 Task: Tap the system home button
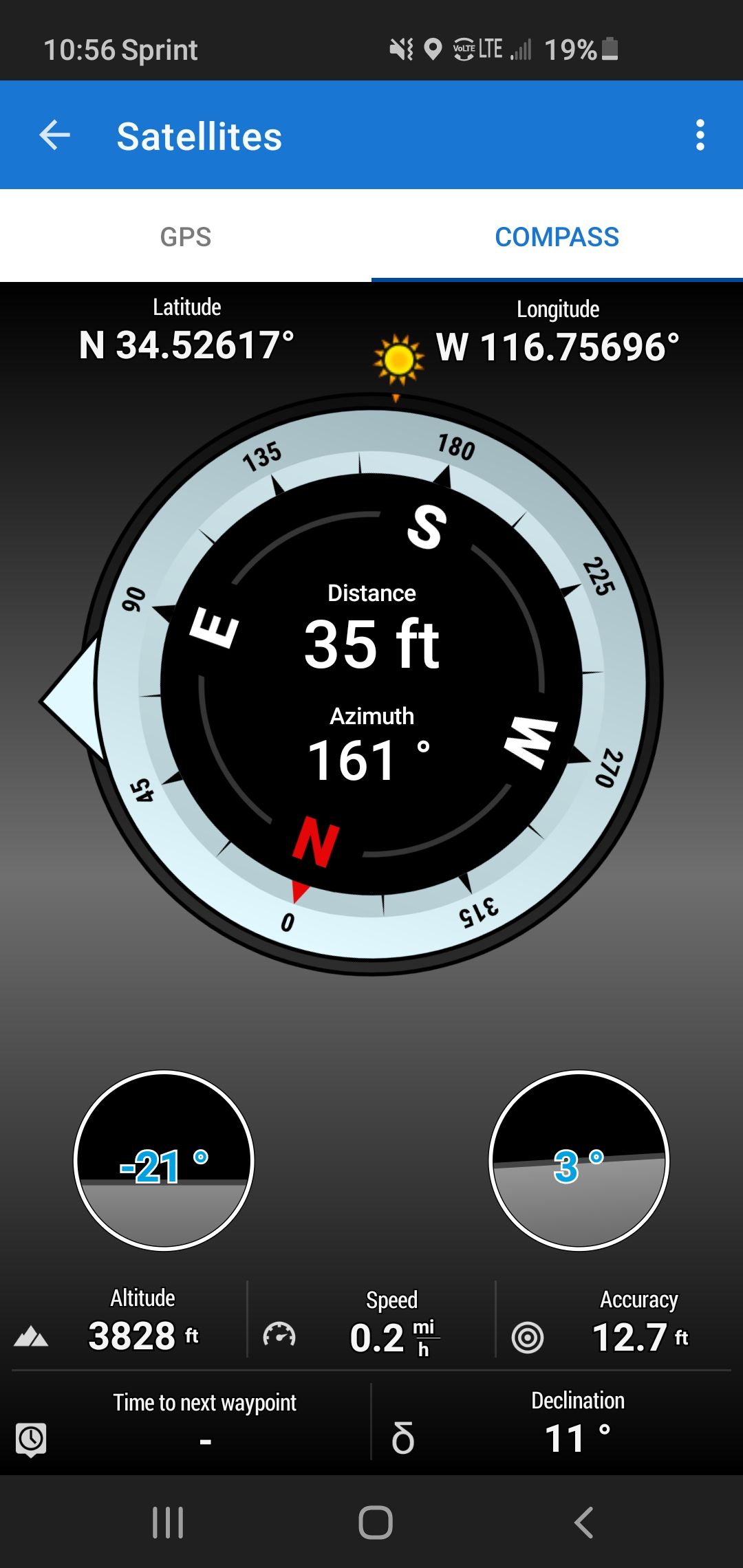click(375, 1522)
